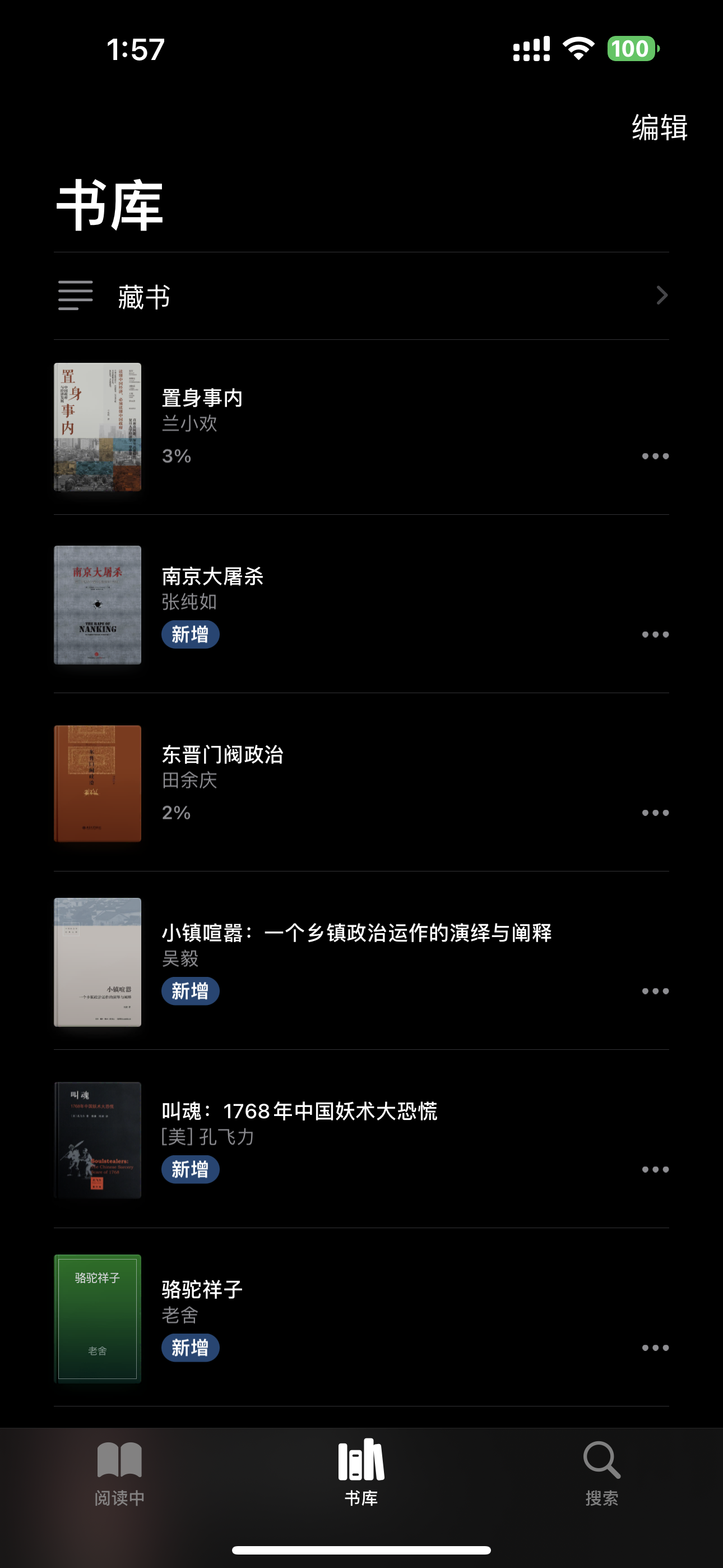Tap the 编辑 button

(659, 128)
